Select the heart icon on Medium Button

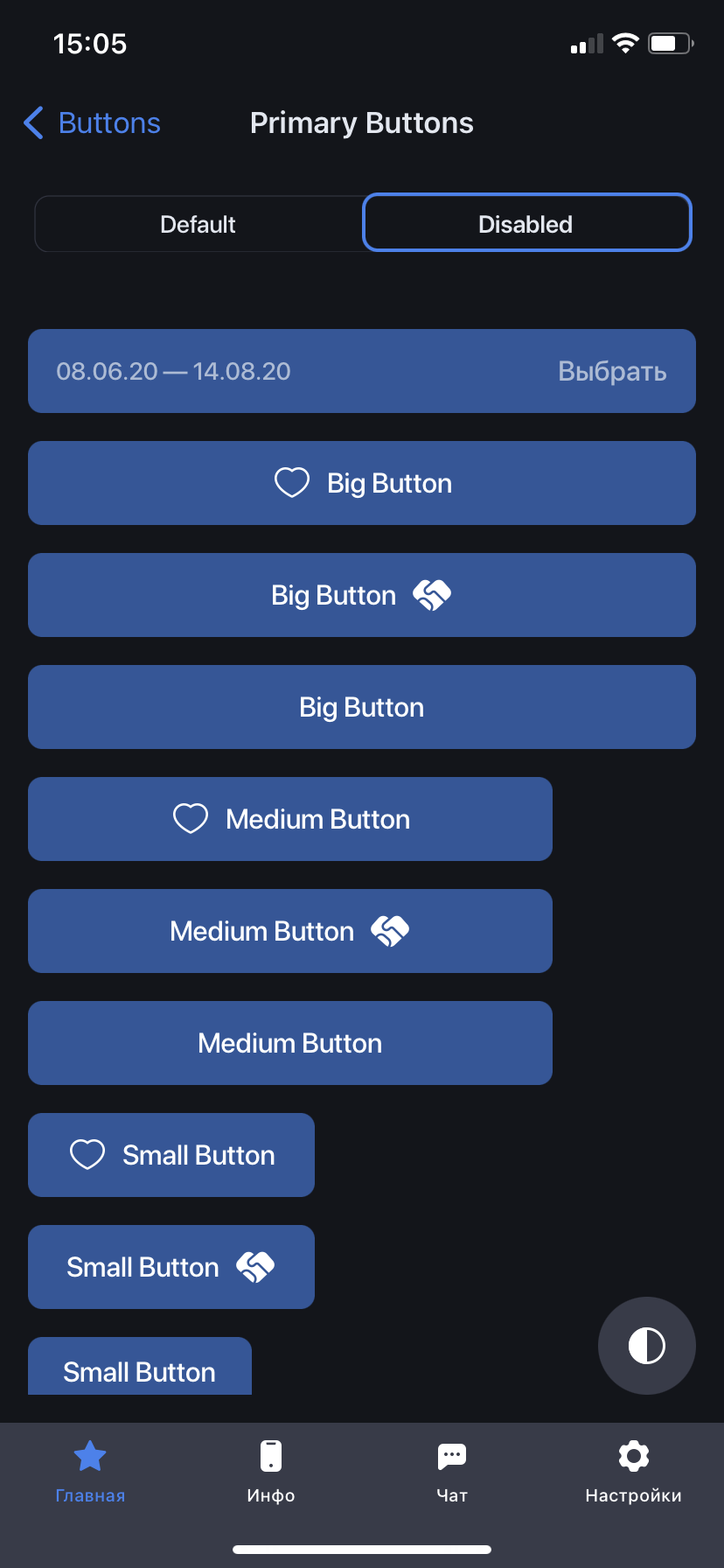pos(189,818)
